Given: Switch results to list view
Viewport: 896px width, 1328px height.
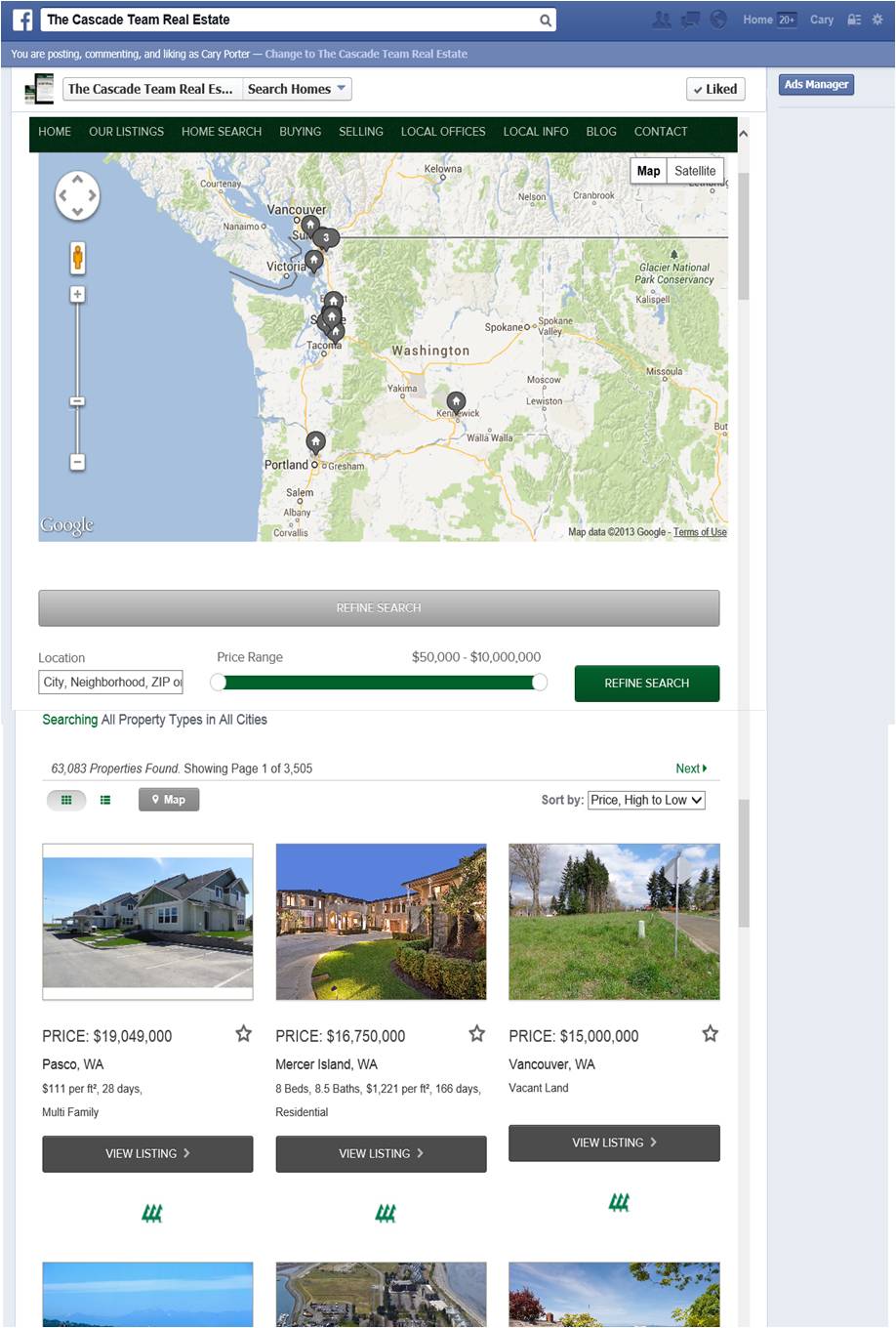Looking at the screenshot, I should coord(105,800).
